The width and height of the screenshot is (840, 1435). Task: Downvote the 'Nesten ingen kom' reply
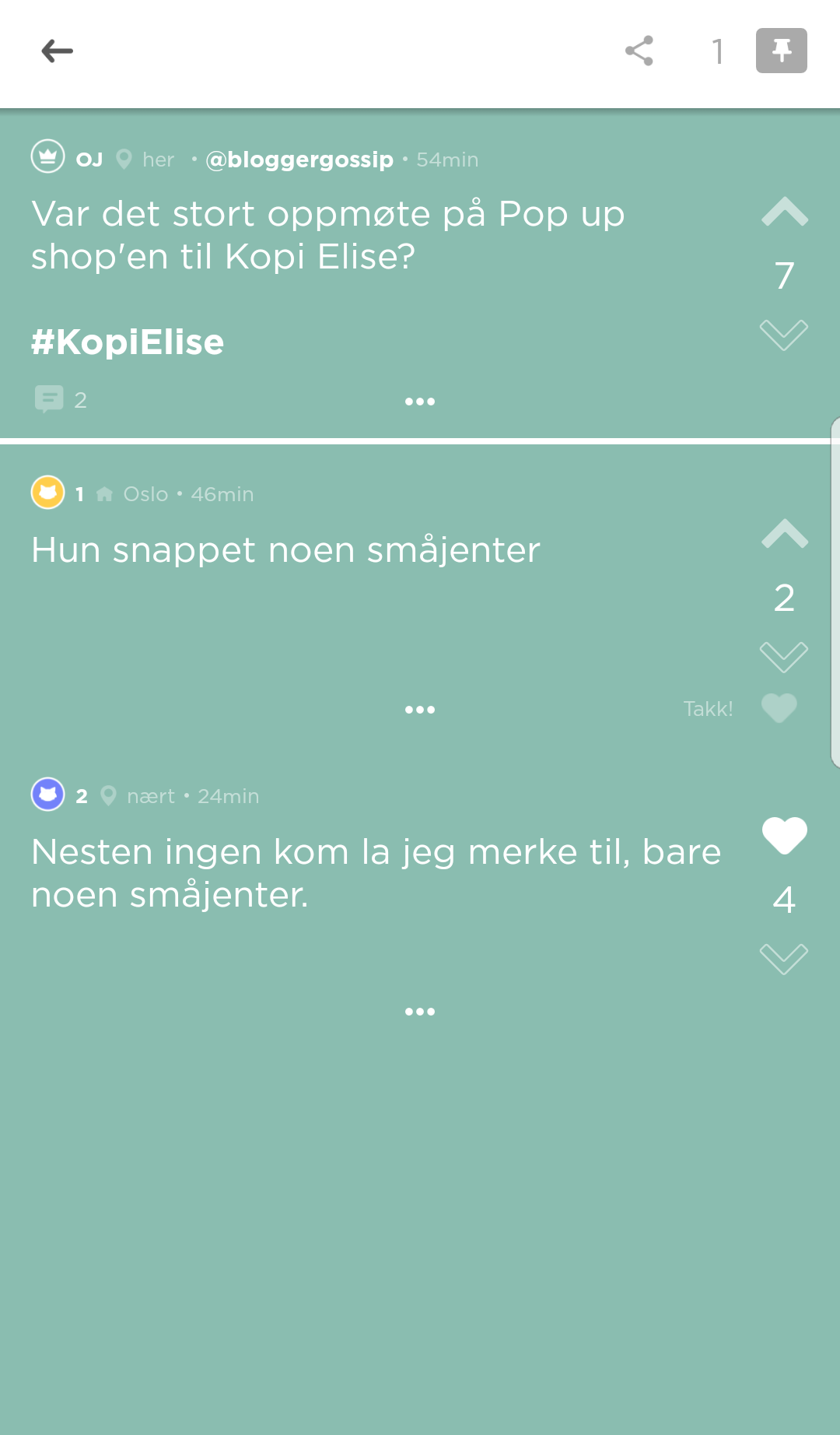(x=784, y=960)
